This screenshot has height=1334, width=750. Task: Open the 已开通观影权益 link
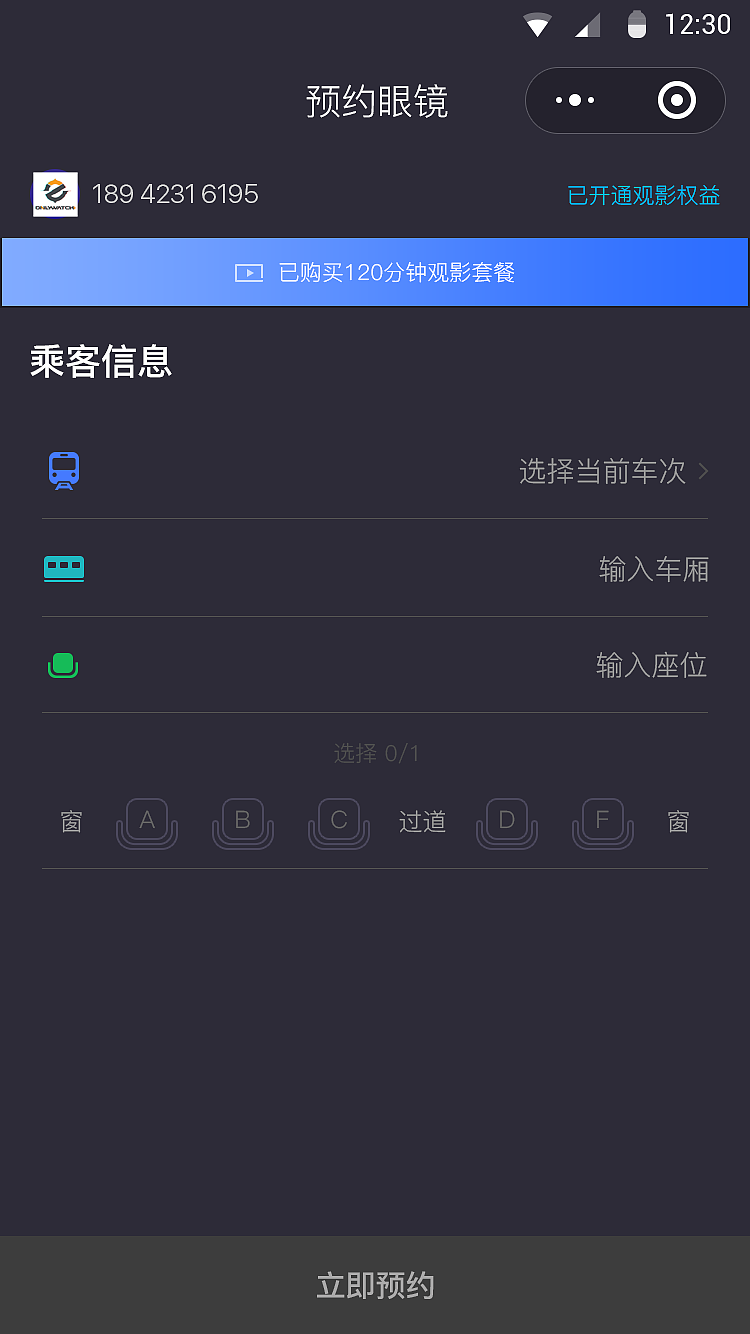point(643,196)
